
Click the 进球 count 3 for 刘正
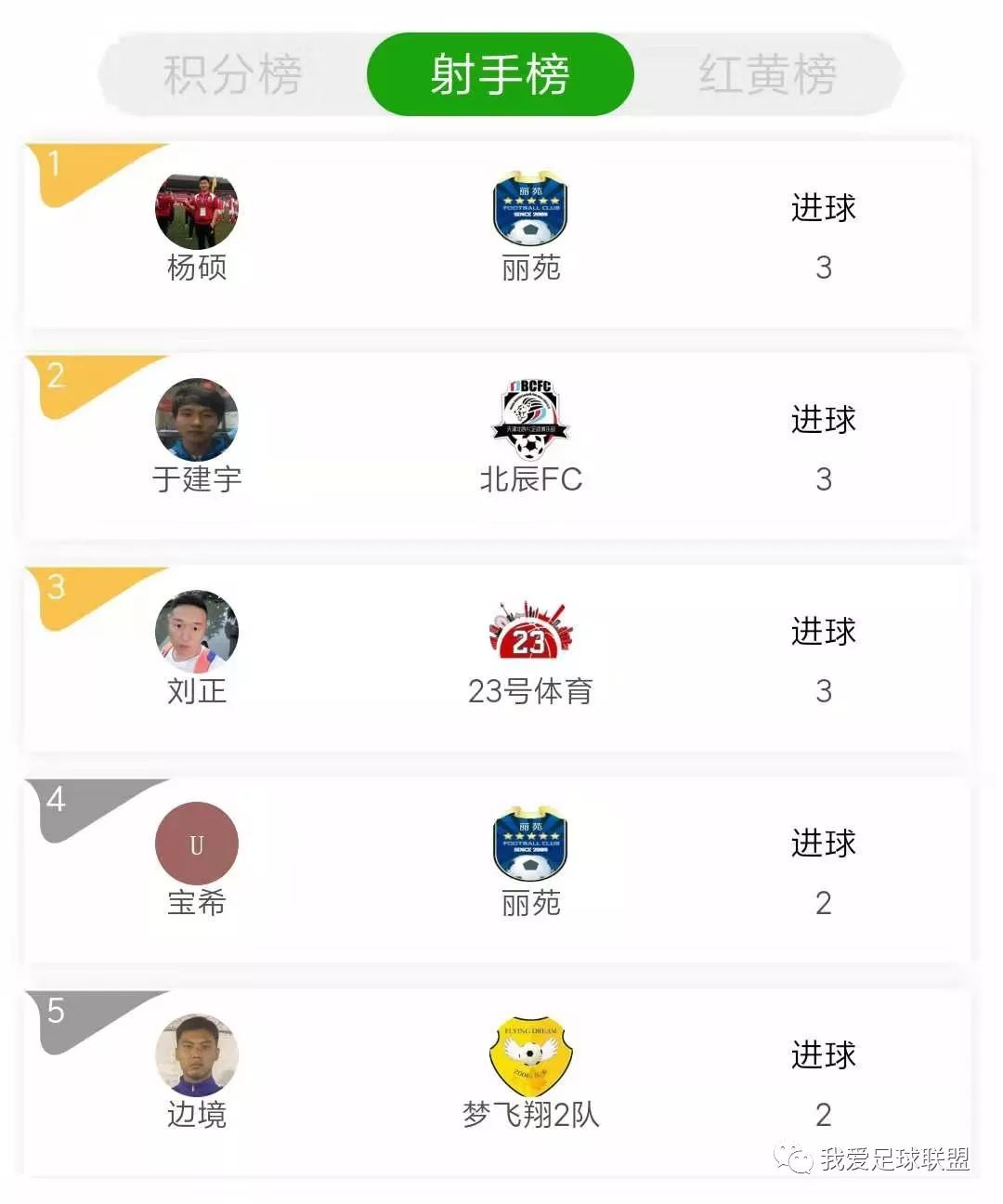point(824,691)
